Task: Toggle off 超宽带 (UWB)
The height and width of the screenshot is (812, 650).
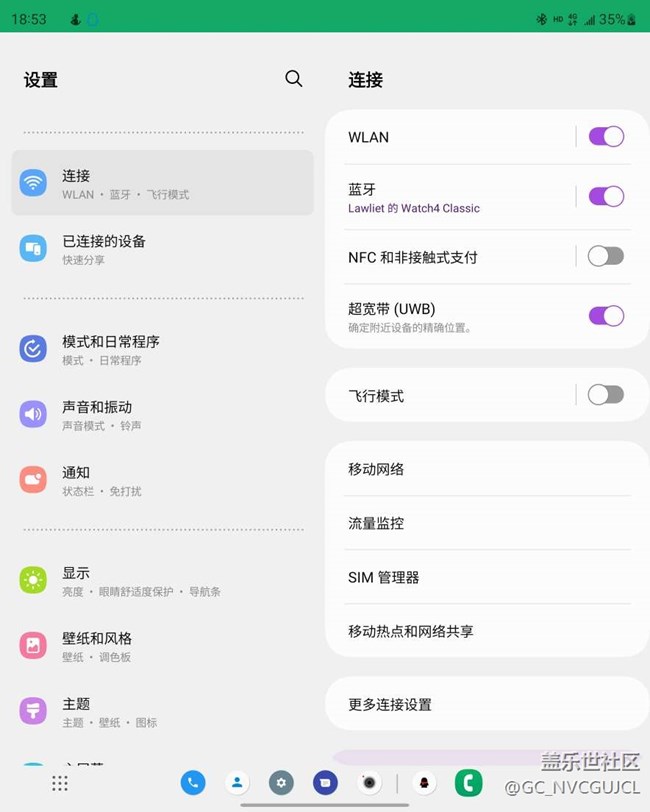Action: tap(606, 316)
